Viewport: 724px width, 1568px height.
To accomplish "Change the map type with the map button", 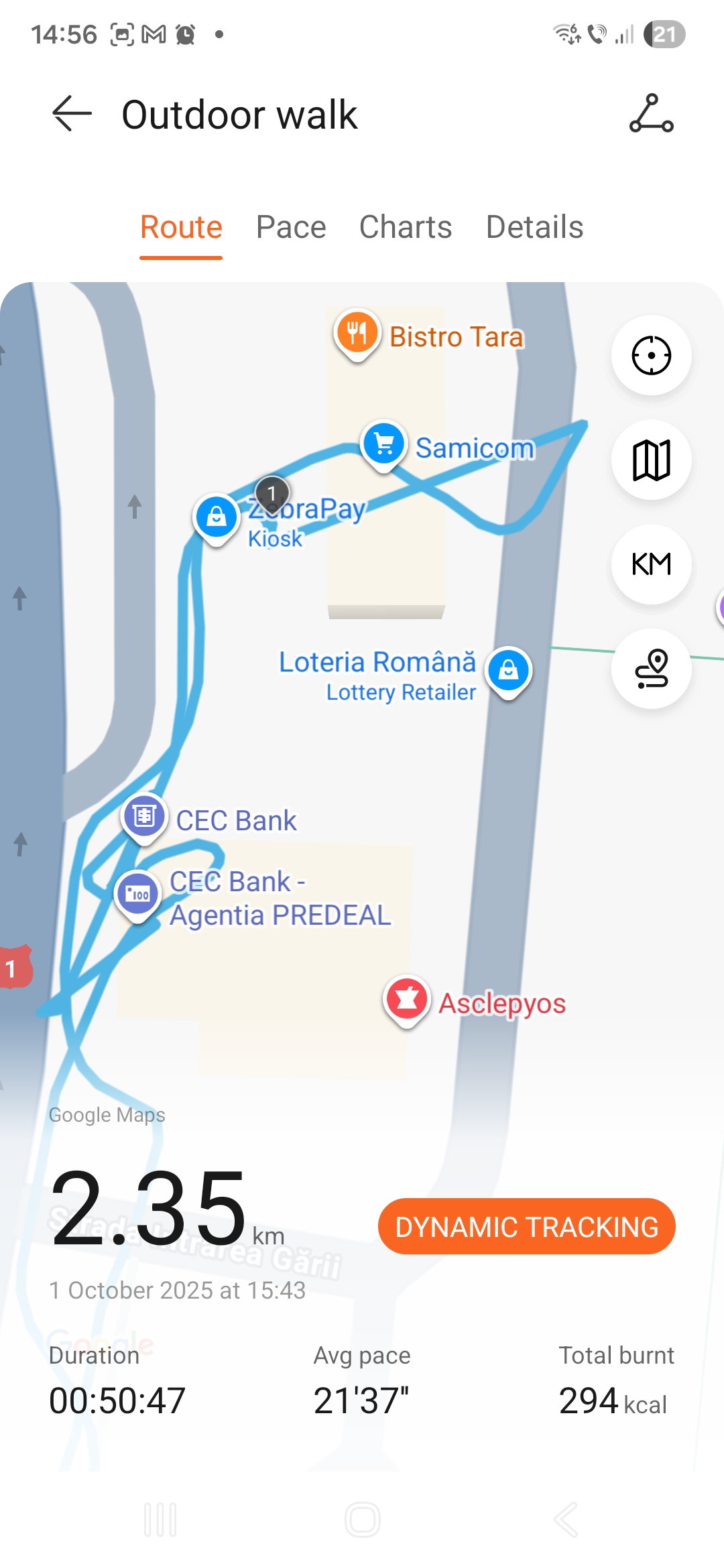I will point(651,460).
